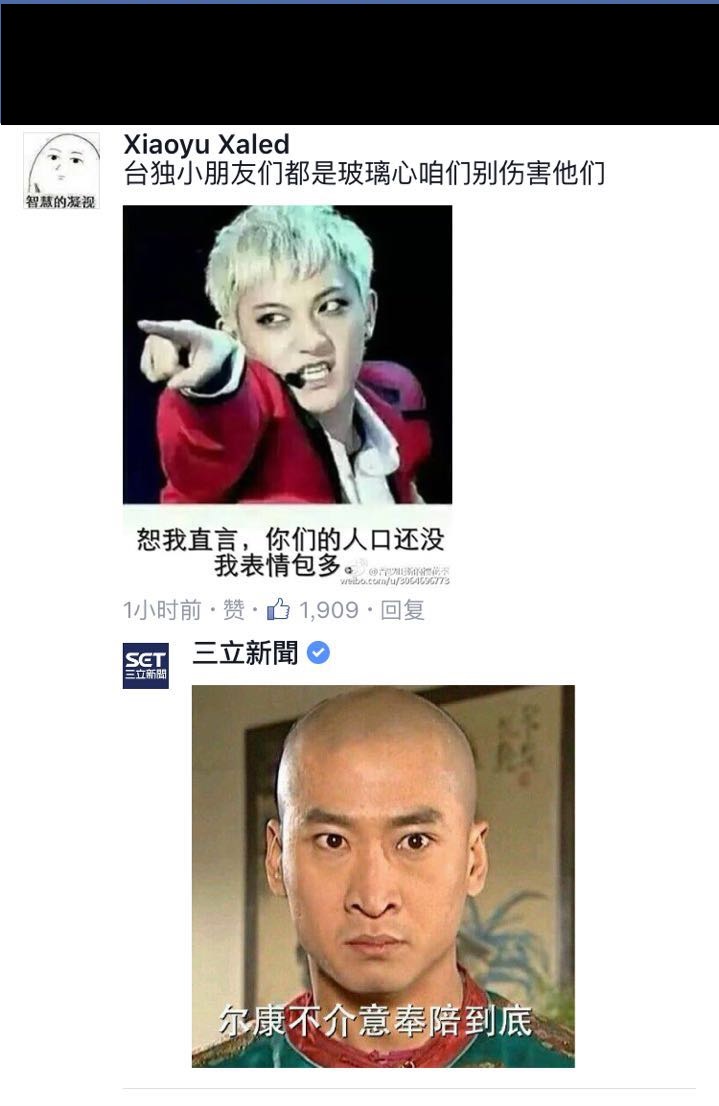This screenshot has height=1106, width=719.
Task: Open the 三立新聞 page name link
Action: pos(245,654)
